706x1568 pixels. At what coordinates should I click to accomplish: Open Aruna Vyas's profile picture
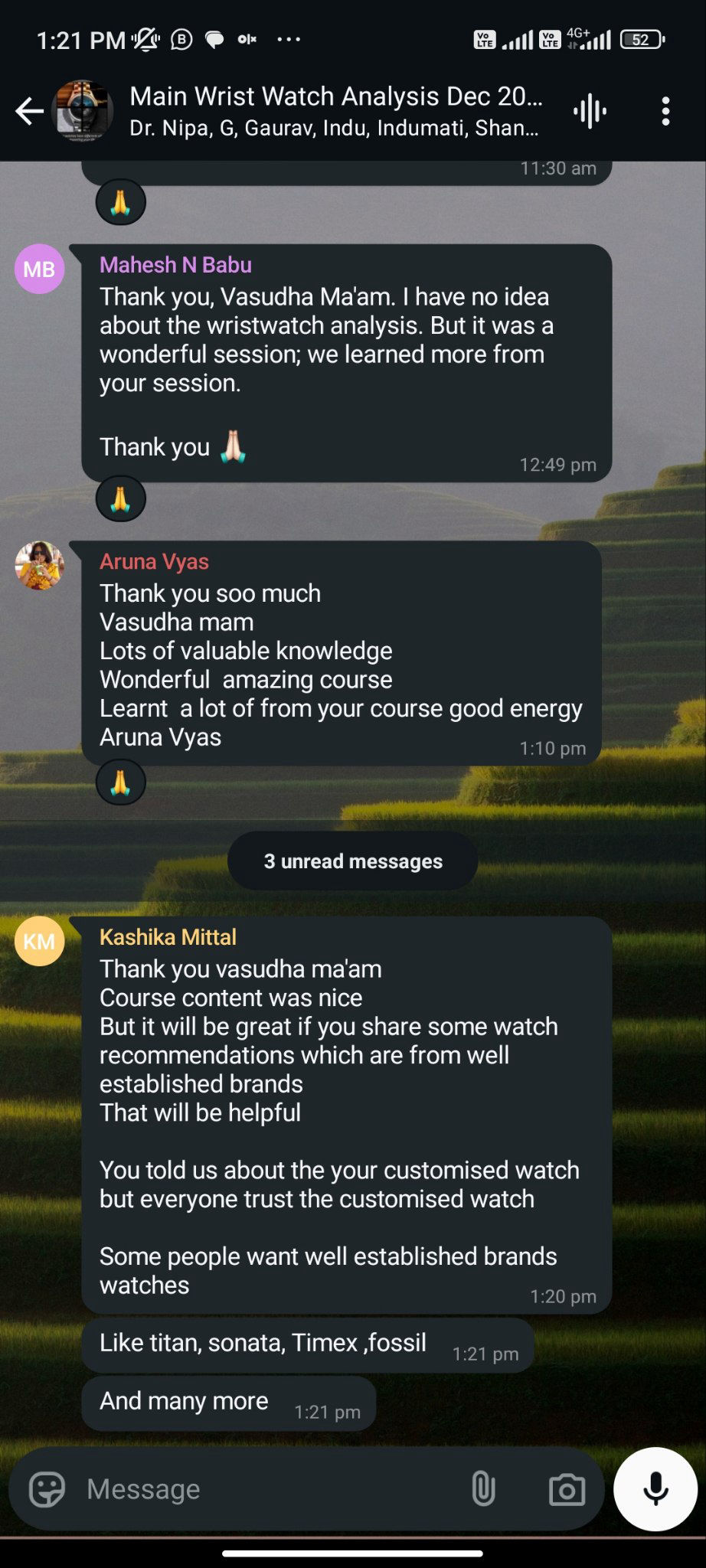click(39, 565)
